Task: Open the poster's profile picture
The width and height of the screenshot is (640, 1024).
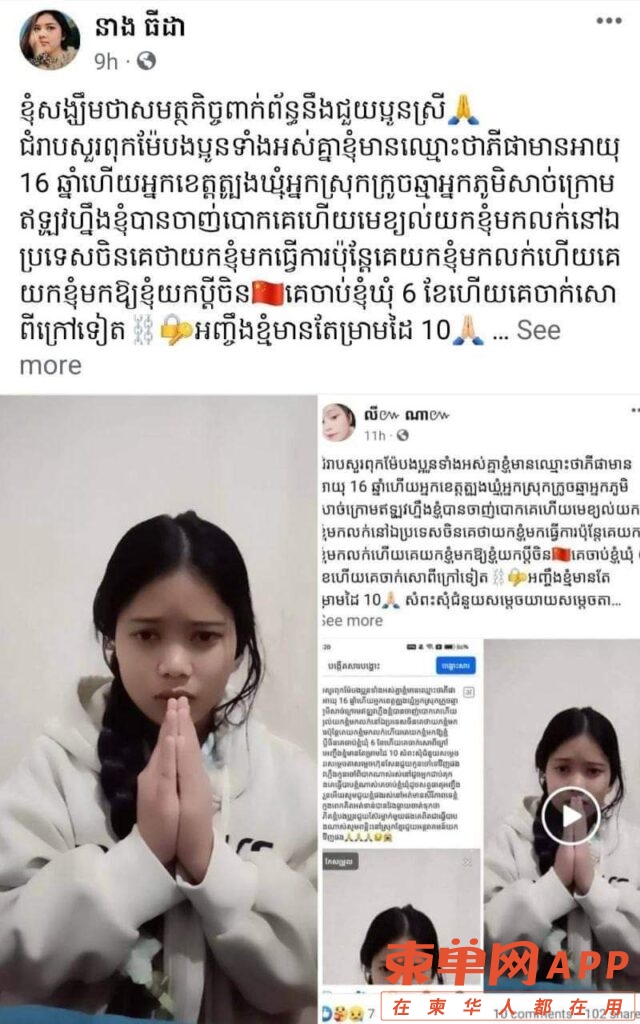Action: [49, 40]
